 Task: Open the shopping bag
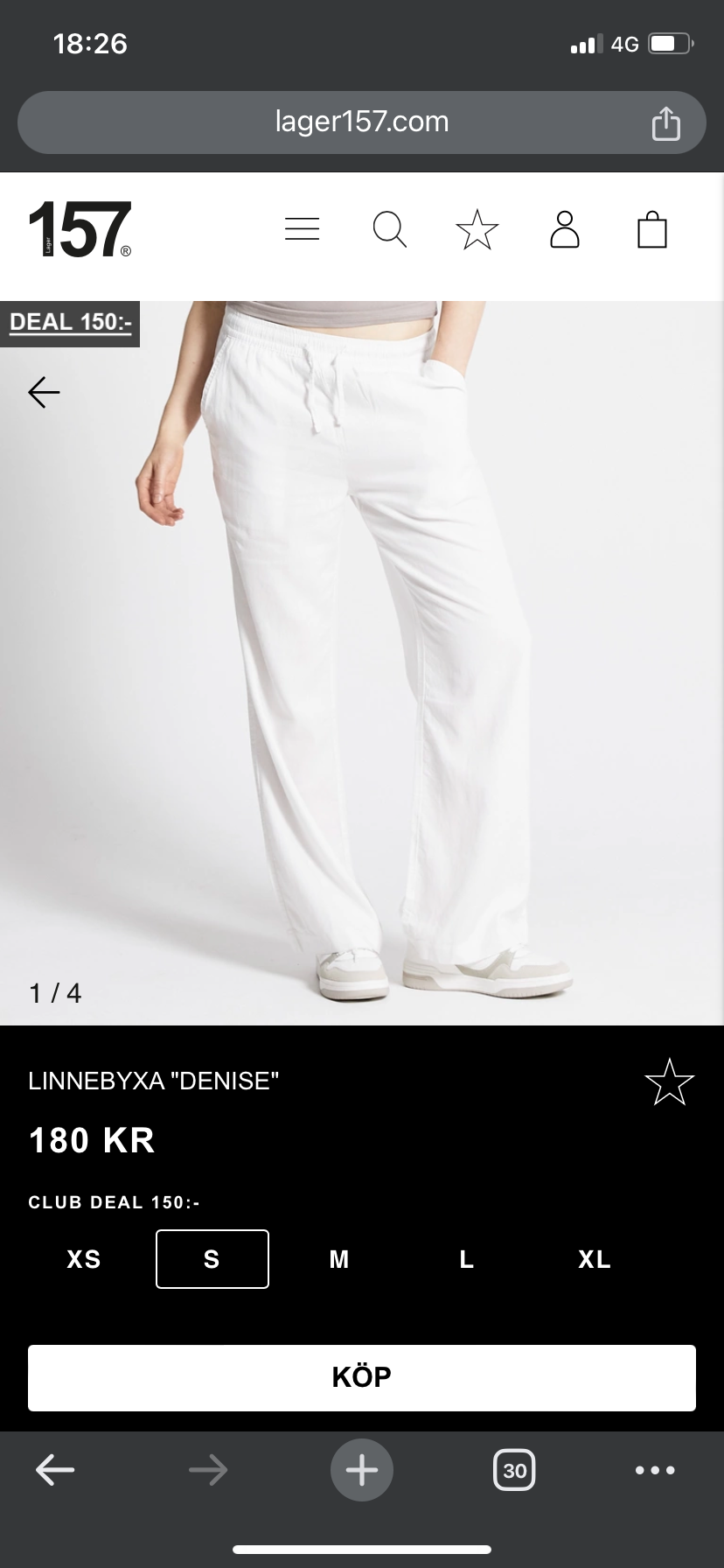click(x=652, y=229)
